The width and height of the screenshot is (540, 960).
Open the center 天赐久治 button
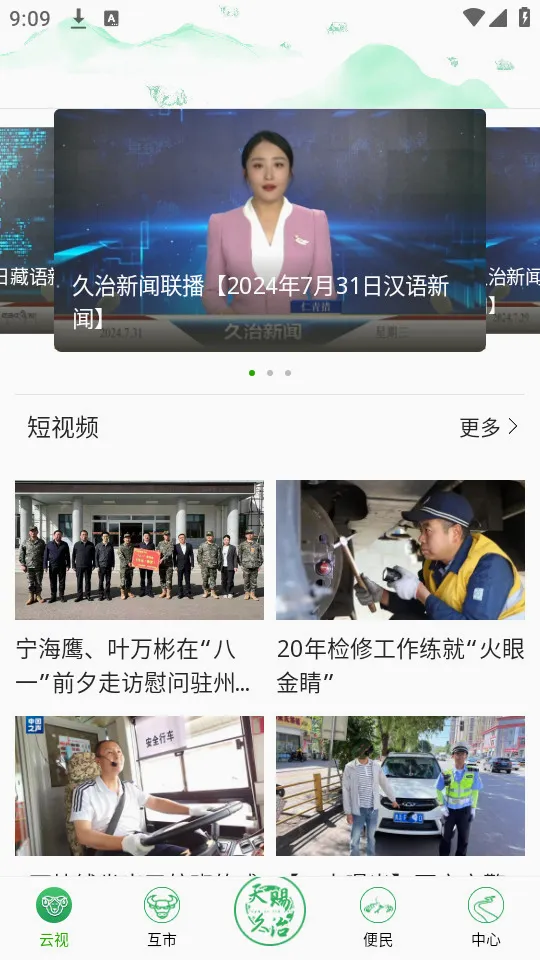pyautogui.click(x=270, y=911)
